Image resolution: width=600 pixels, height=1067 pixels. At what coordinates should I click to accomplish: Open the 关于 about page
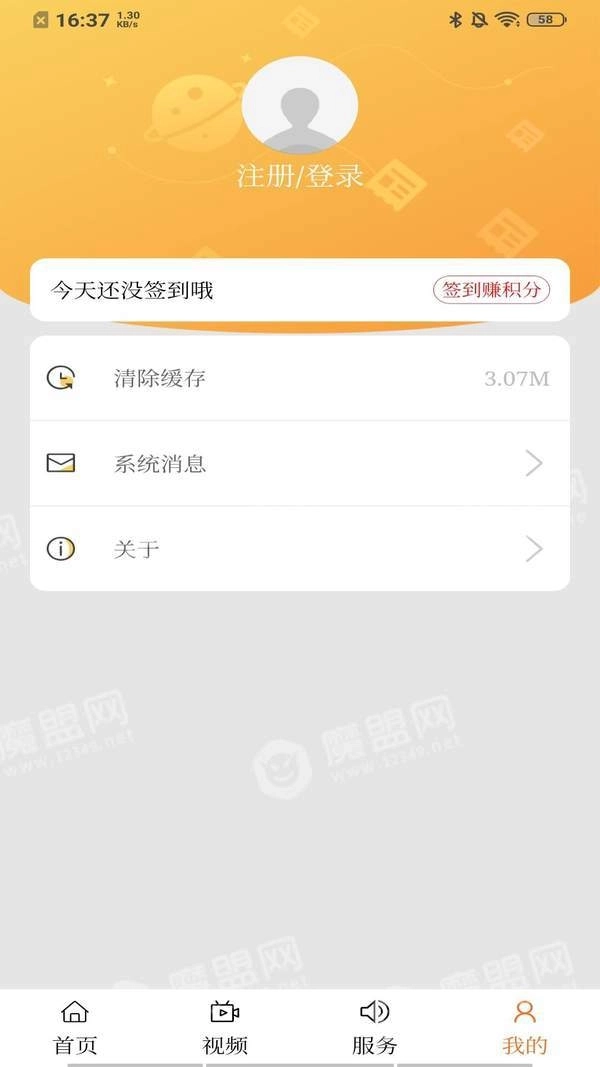tap(300, 549)
